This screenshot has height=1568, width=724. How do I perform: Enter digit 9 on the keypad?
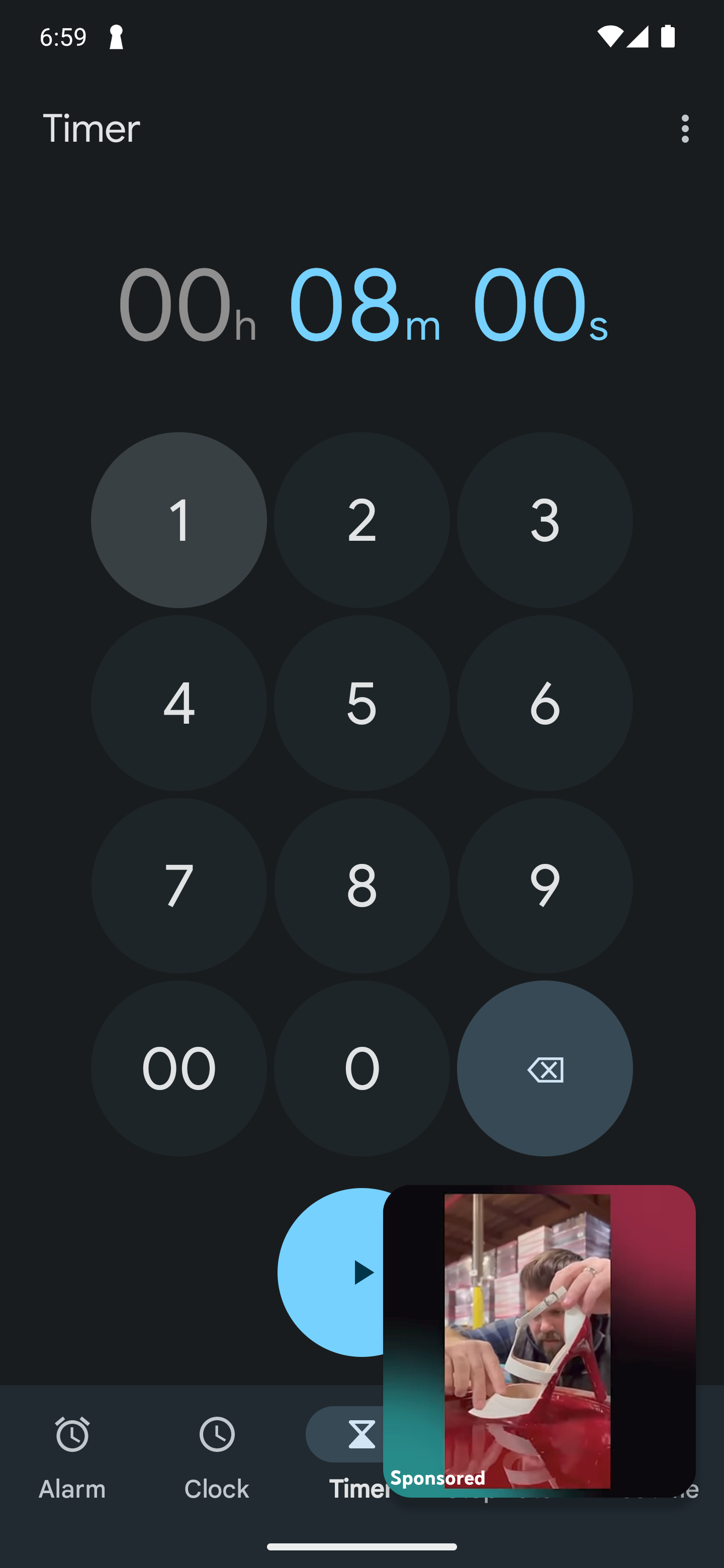point(545,886)
